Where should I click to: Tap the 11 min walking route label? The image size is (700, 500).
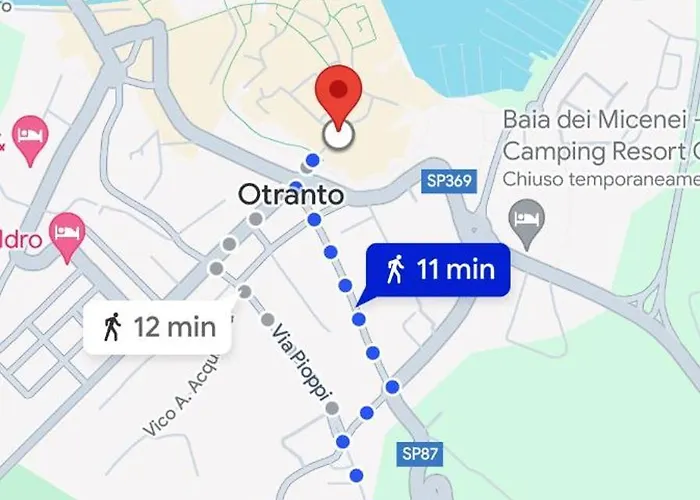[x=438, y=270]
